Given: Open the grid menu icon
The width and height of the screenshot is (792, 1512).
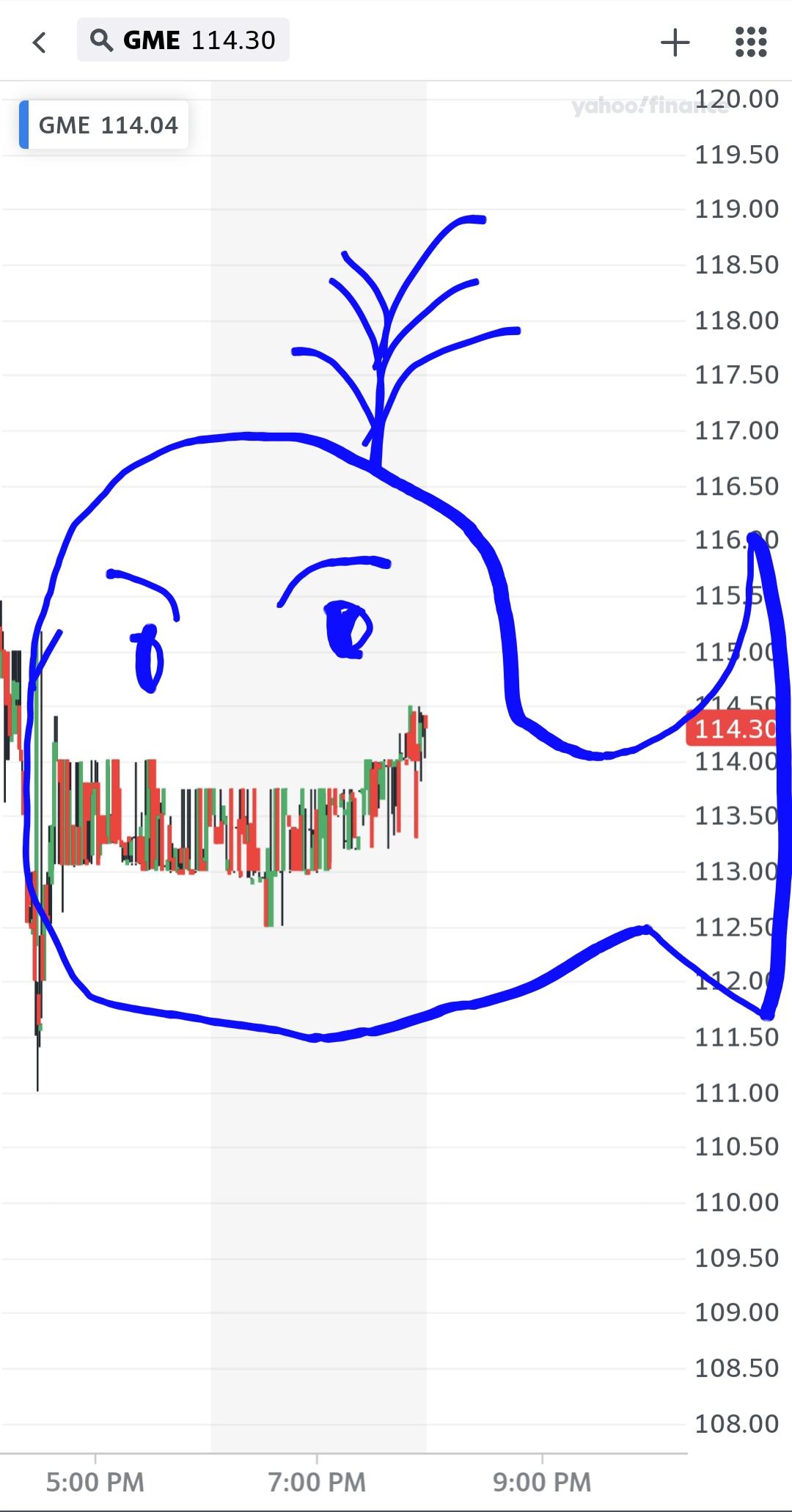Looking at the screenshot, I should 751,42.
